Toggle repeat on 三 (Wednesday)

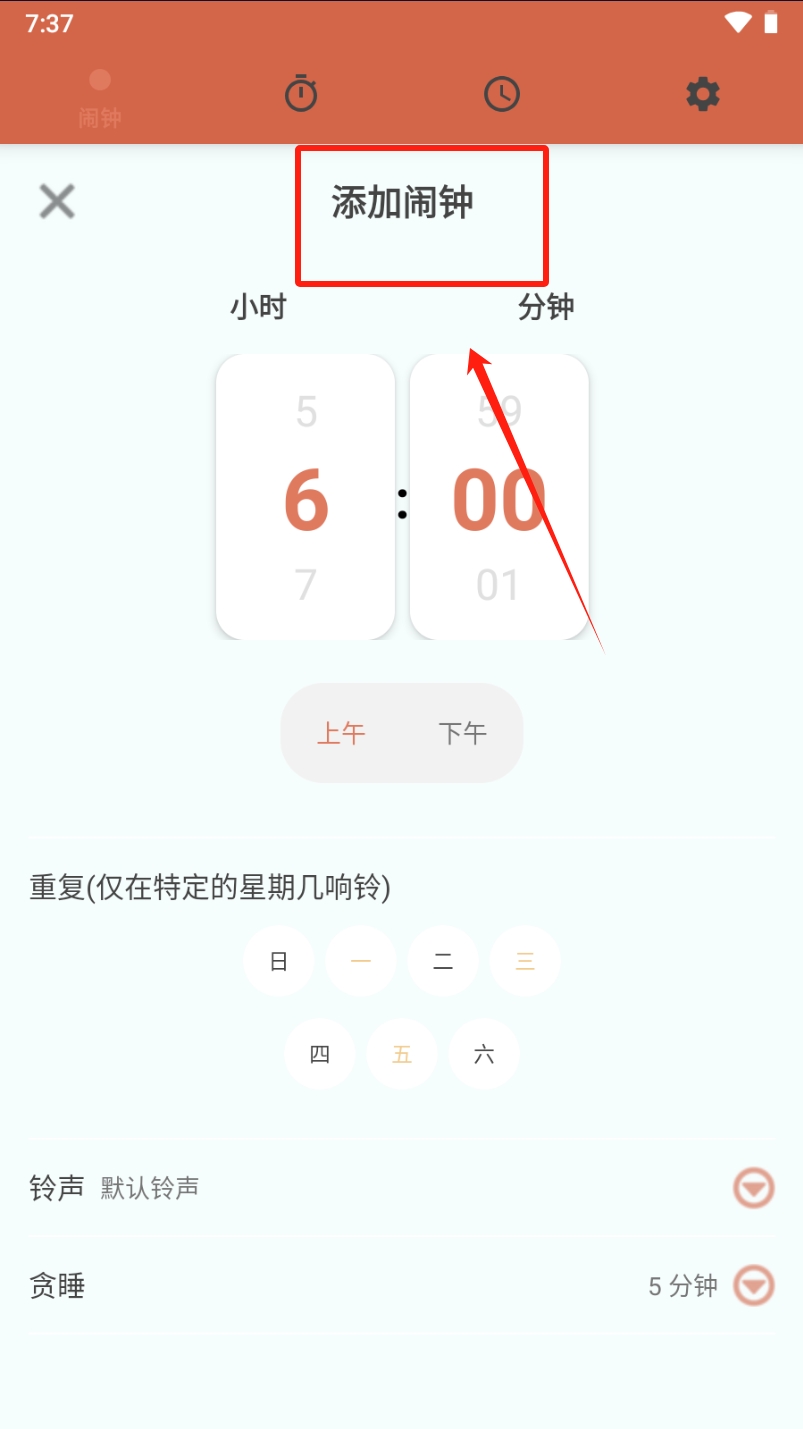click(525, 962)
